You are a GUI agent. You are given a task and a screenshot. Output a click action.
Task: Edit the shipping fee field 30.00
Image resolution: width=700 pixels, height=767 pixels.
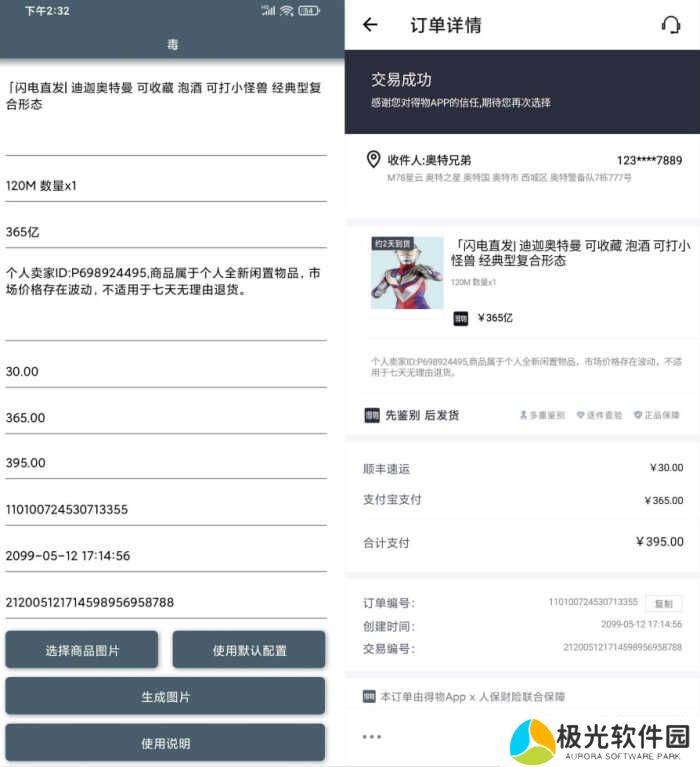click(x=165, y=371)
